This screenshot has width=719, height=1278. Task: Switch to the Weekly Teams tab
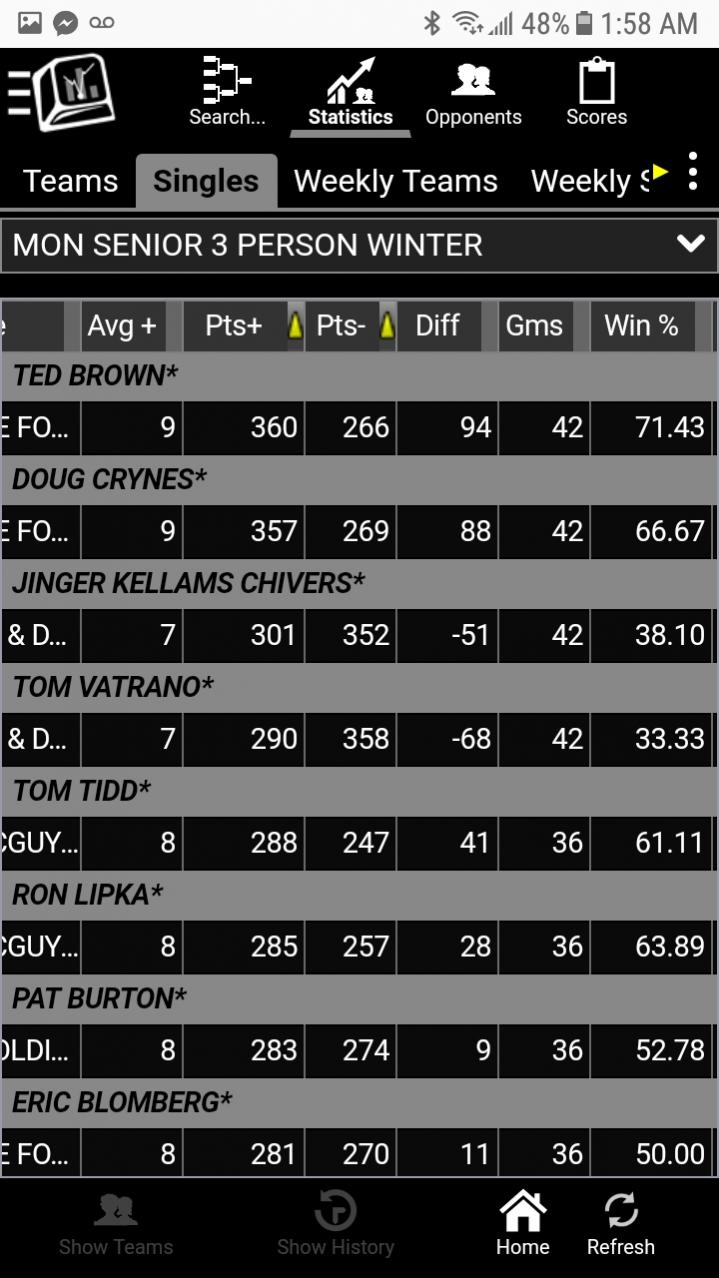(395, 181)
